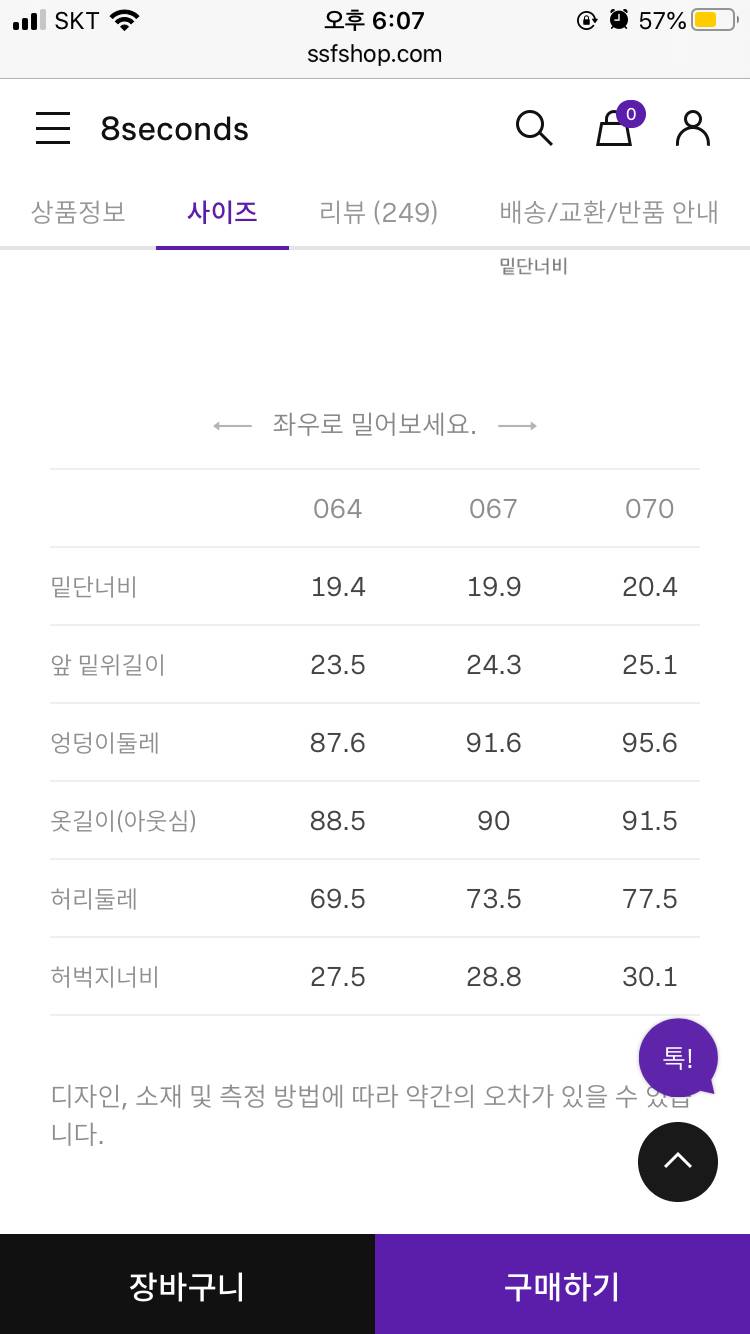Open the user account page
Screen dimensions: 750x1334
pos(693,128)
